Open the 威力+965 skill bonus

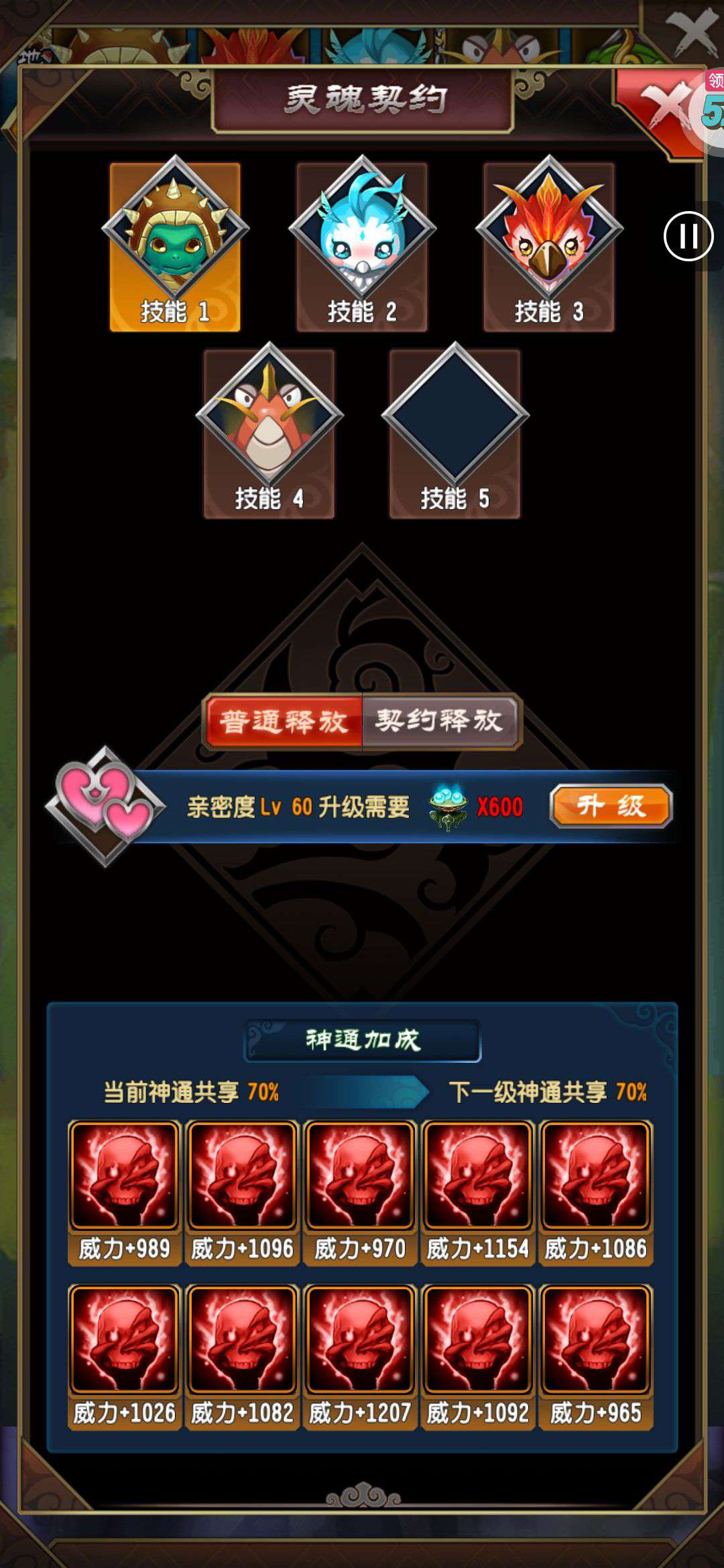click(596, 1355)
